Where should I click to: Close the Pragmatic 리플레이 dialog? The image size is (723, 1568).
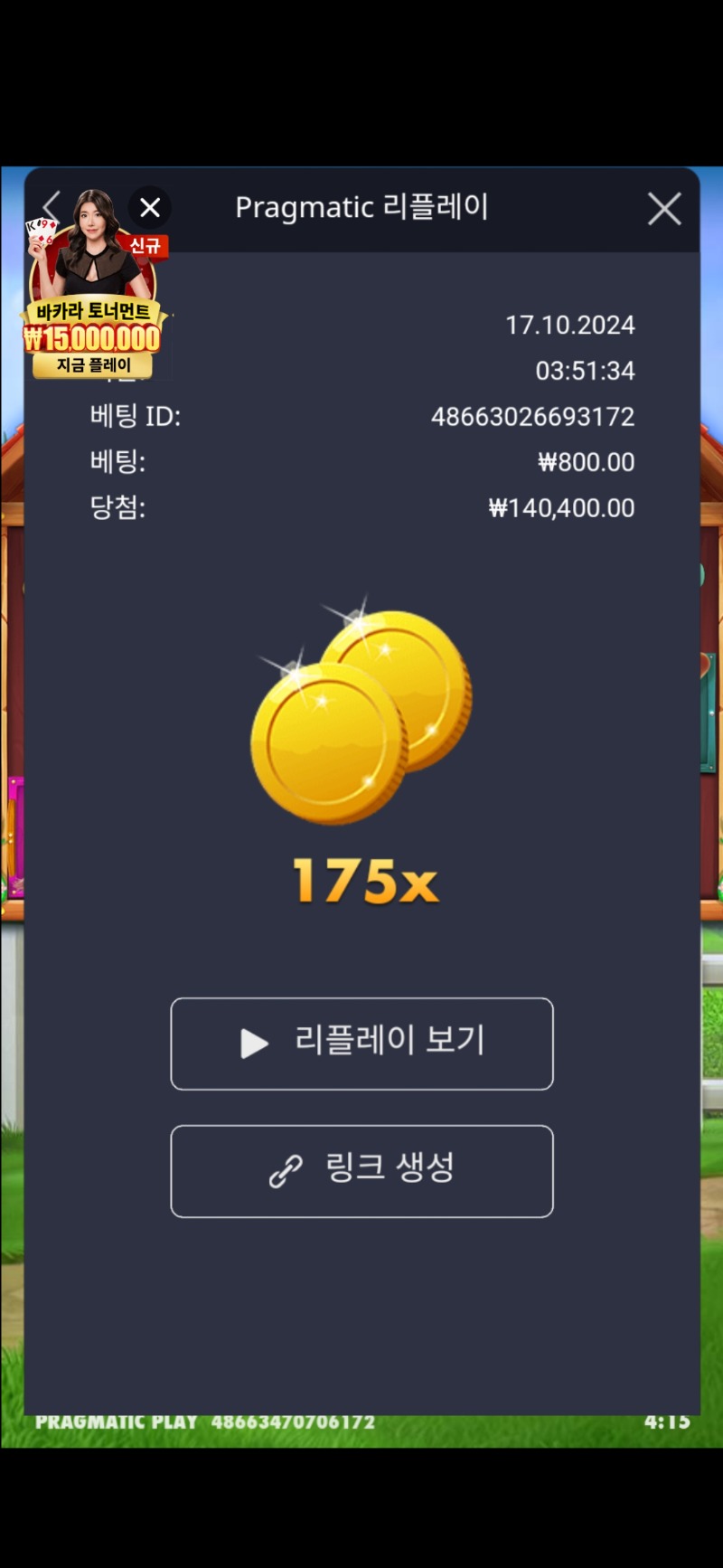tap(664, 209)
